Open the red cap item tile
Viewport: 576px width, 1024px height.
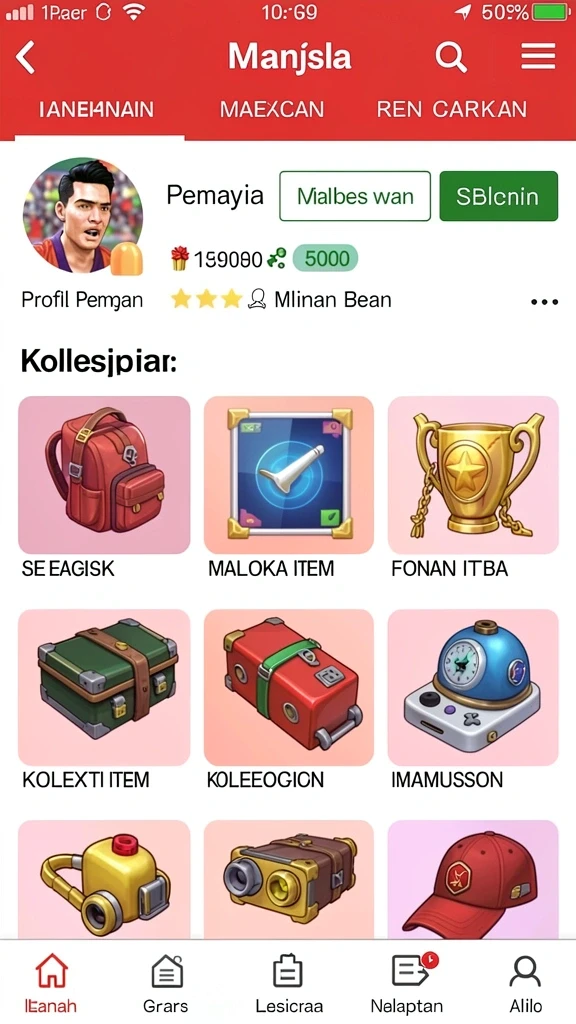tap(473, 880)
